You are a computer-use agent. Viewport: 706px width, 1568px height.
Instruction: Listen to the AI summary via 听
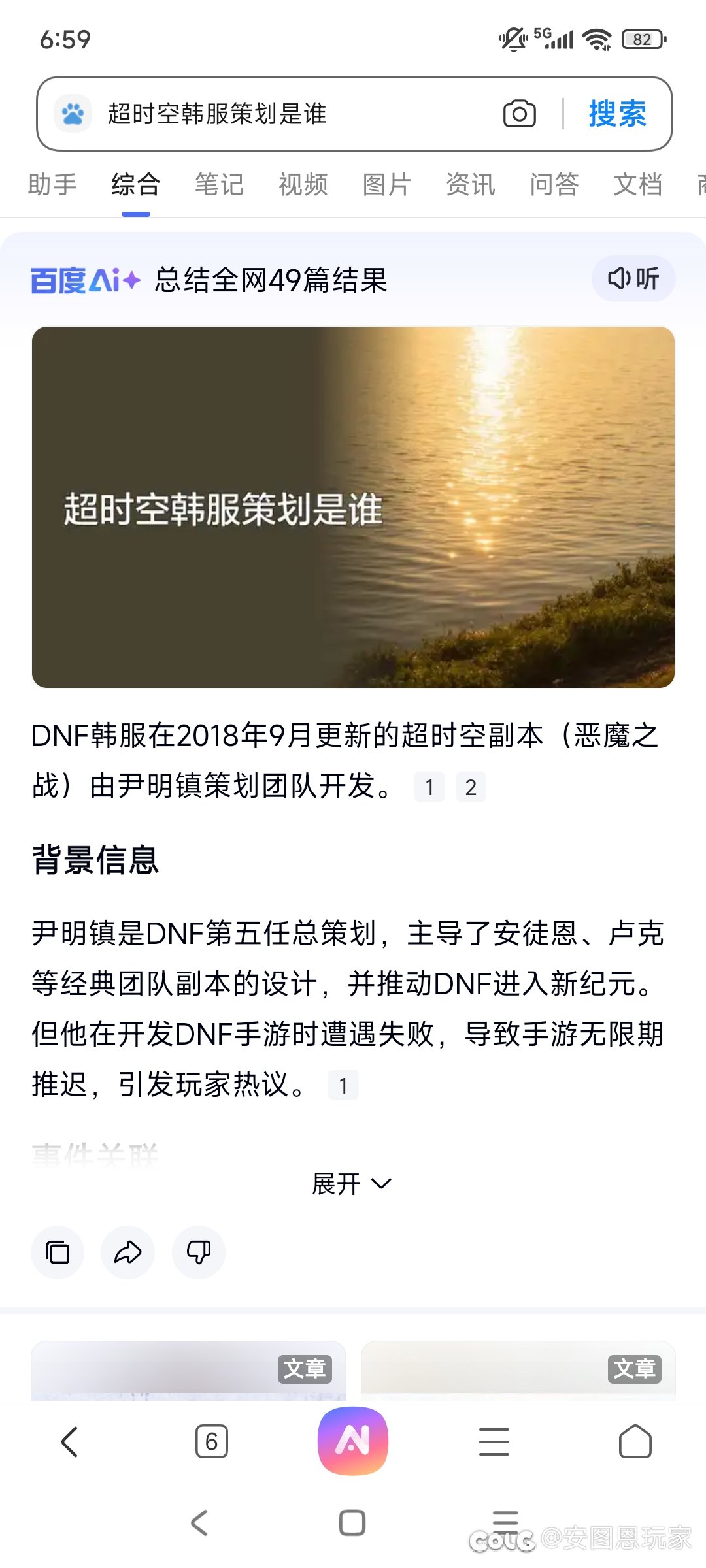[633, 279]
